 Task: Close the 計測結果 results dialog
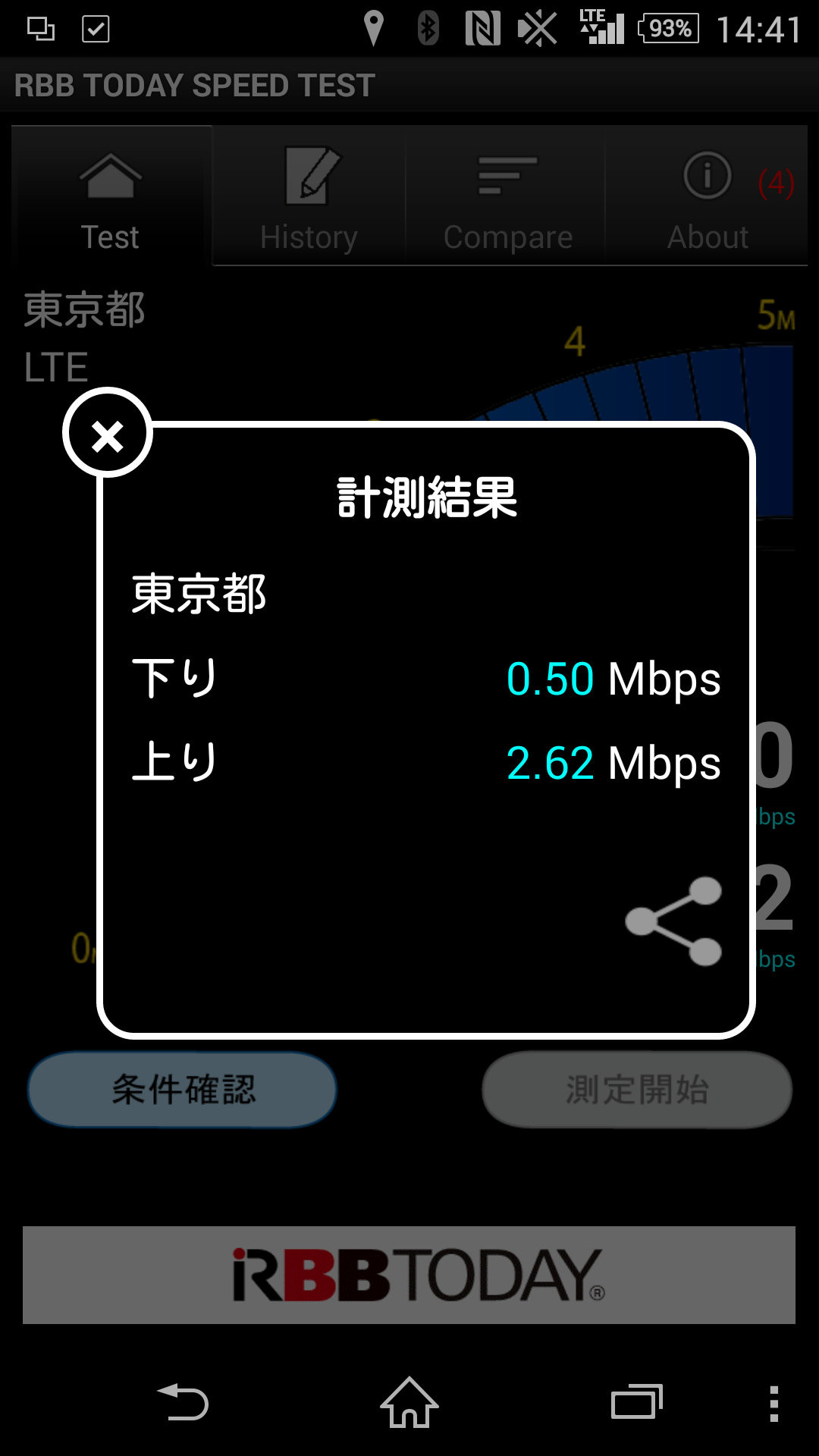pos(108,433)
